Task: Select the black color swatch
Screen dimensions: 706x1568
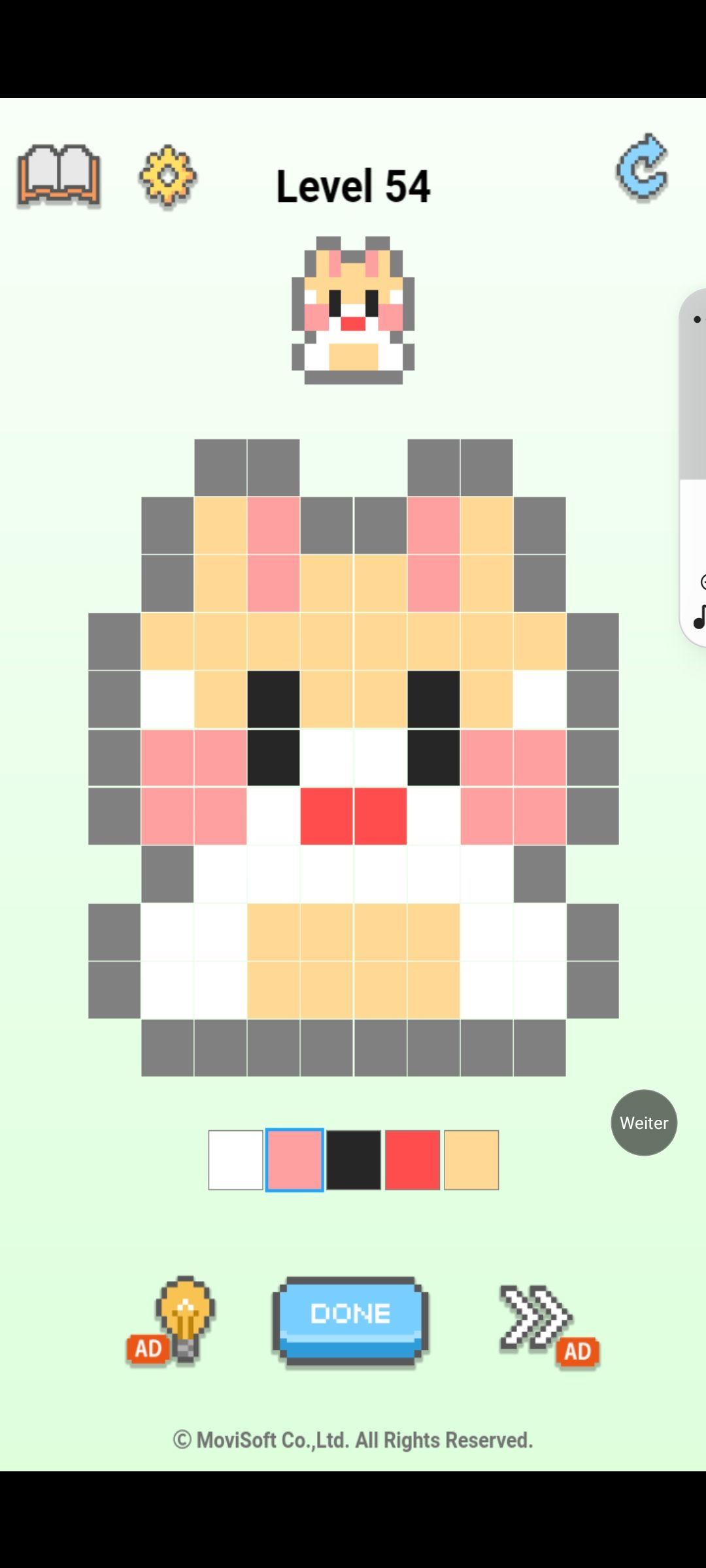Action: 354,1160
